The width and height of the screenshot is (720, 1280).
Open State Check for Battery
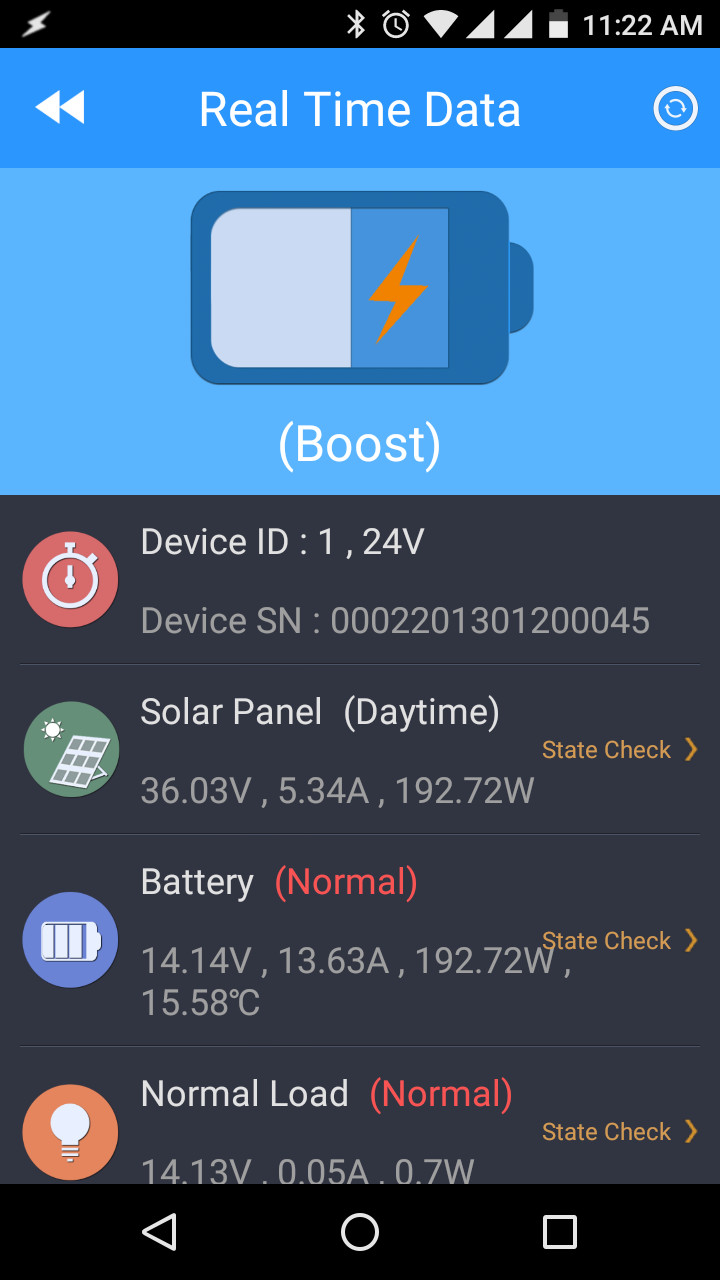pyautogui.click(x=619, y=940)
